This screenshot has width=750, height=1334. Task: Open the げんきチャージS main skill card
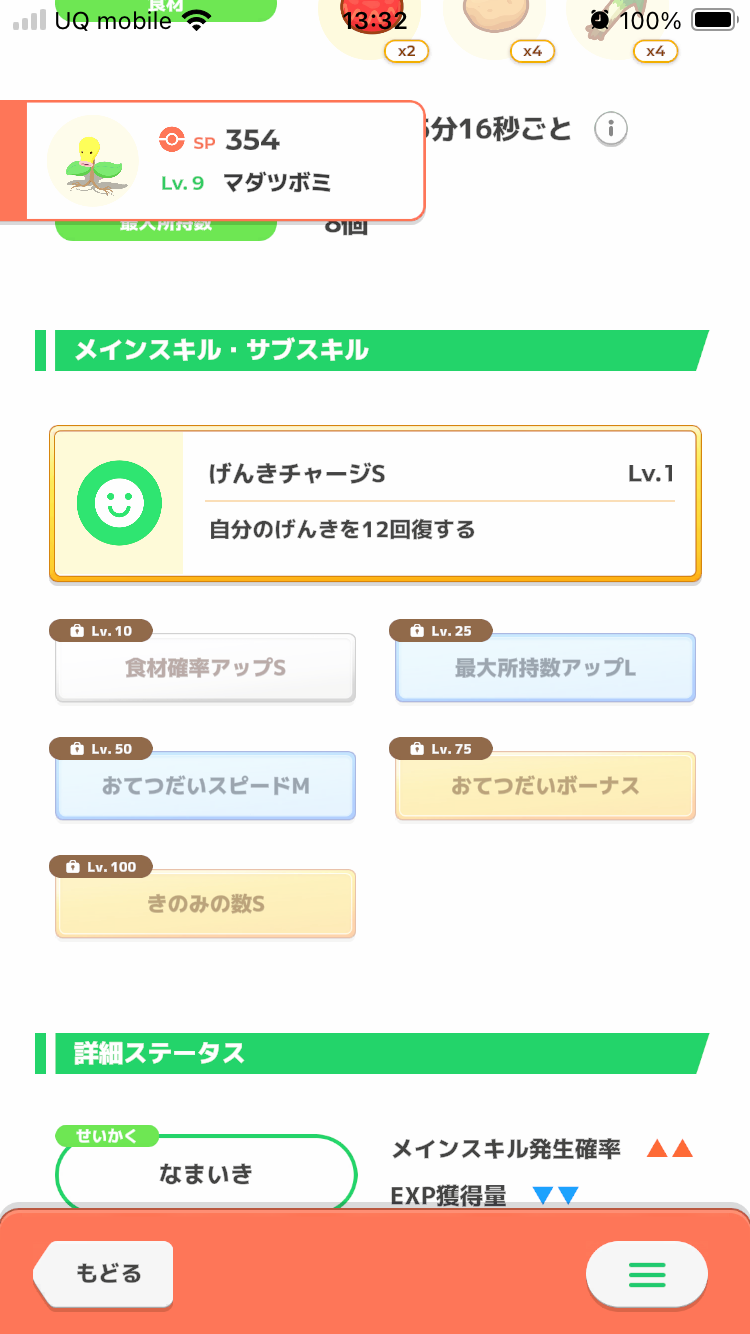pos(375,503)
